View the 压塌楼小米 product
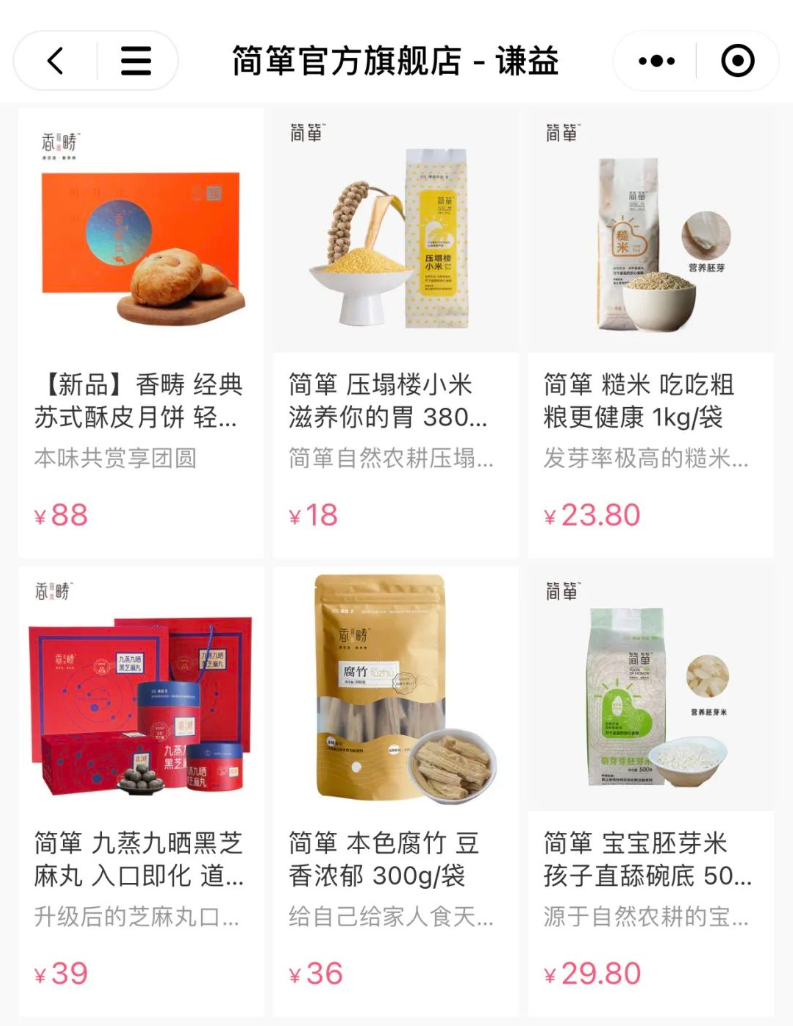Screen dimensions: 793x1026 coord(396,330)
